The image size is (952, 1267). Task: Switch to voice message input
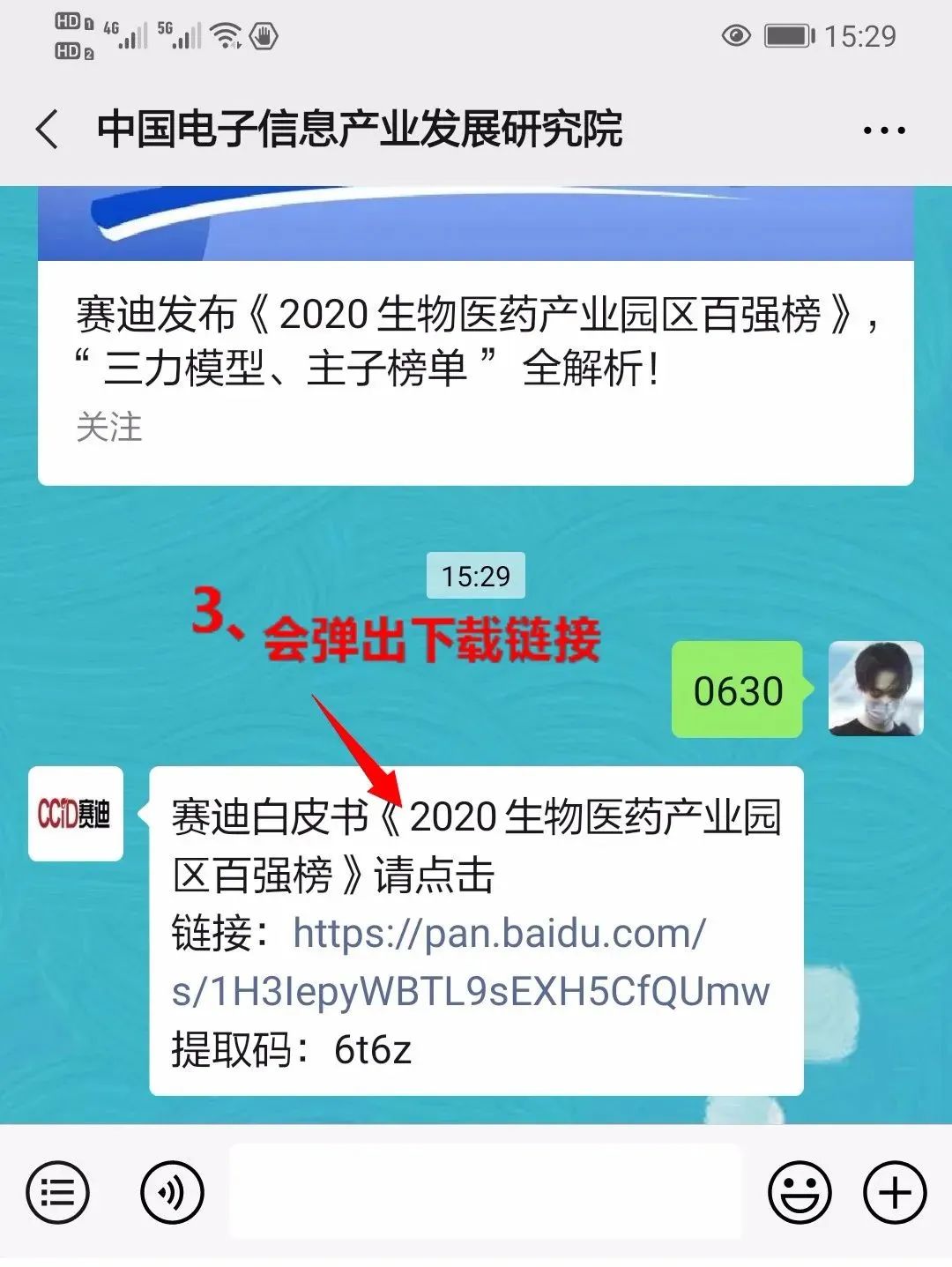point(173,1193)
